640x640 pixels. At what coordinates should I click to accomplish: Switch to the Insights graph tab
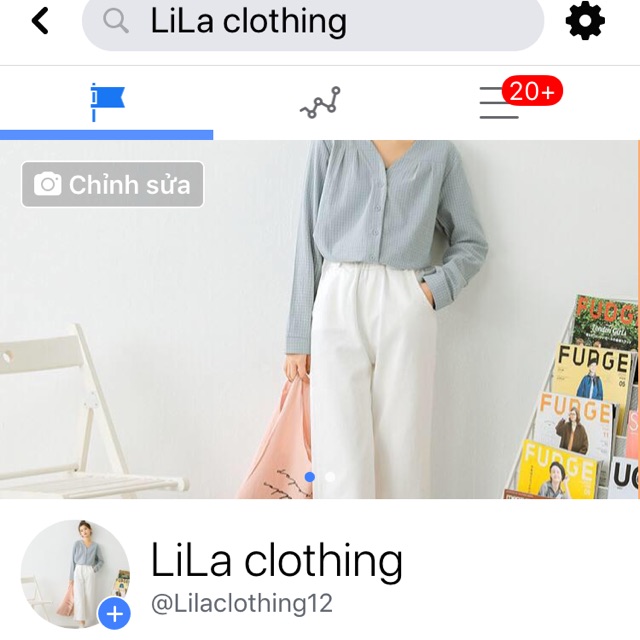coord(320,102)
